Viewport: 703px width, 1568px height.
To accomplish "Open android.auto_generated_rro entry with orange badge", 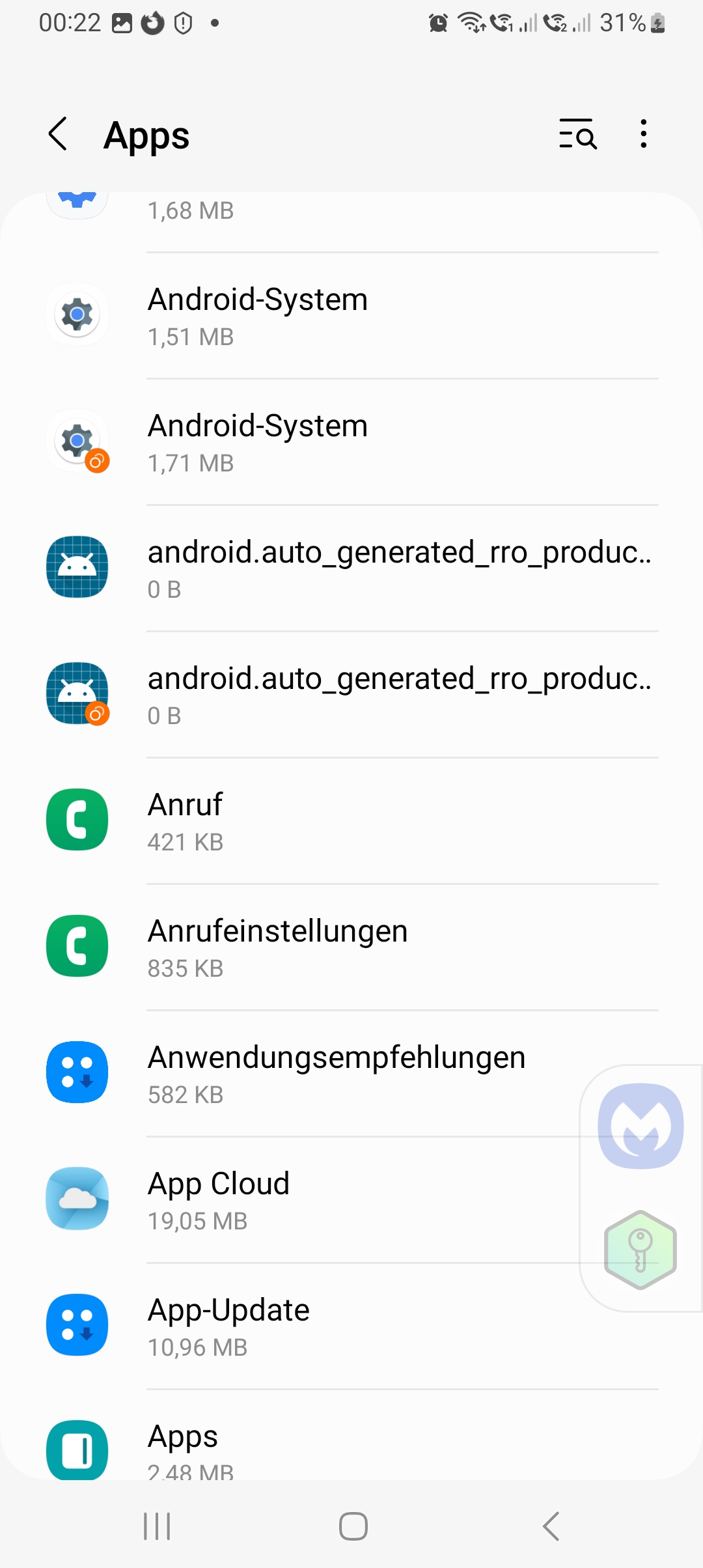I will coord(351,695).
